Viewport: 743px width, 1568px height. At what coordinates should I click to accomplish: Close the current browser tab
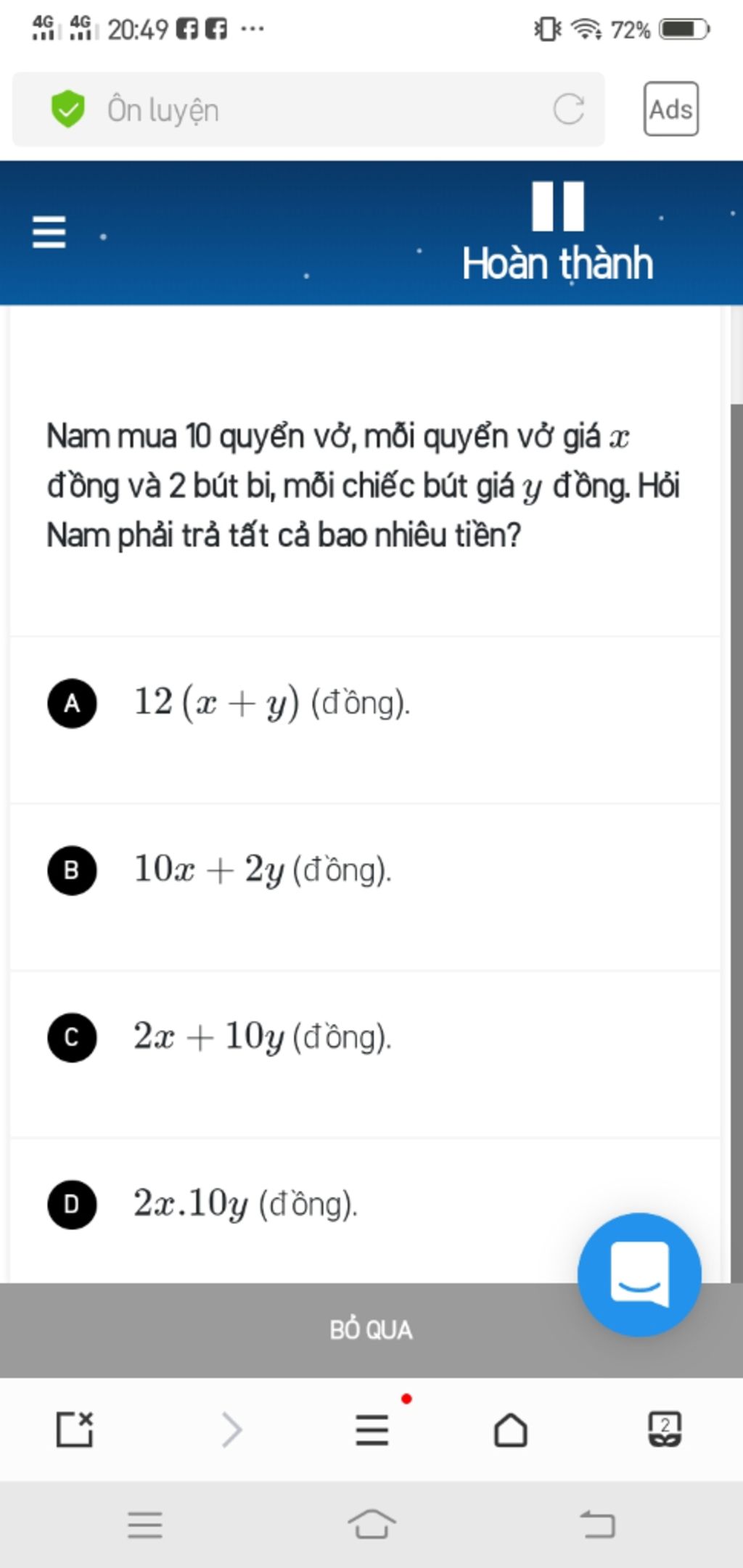pyautogui.click(x=75, y=1429)
